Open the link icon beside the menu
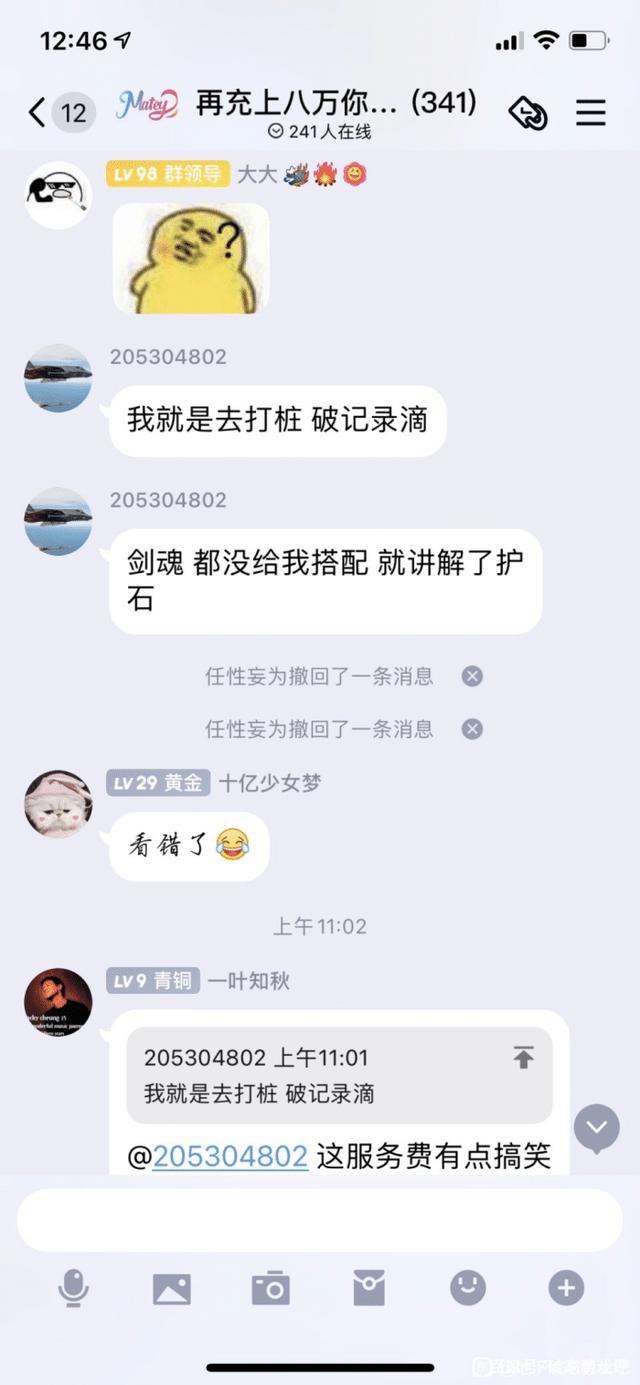The width and height of the screenshot is (640, 1385). (x=527, y=113)
